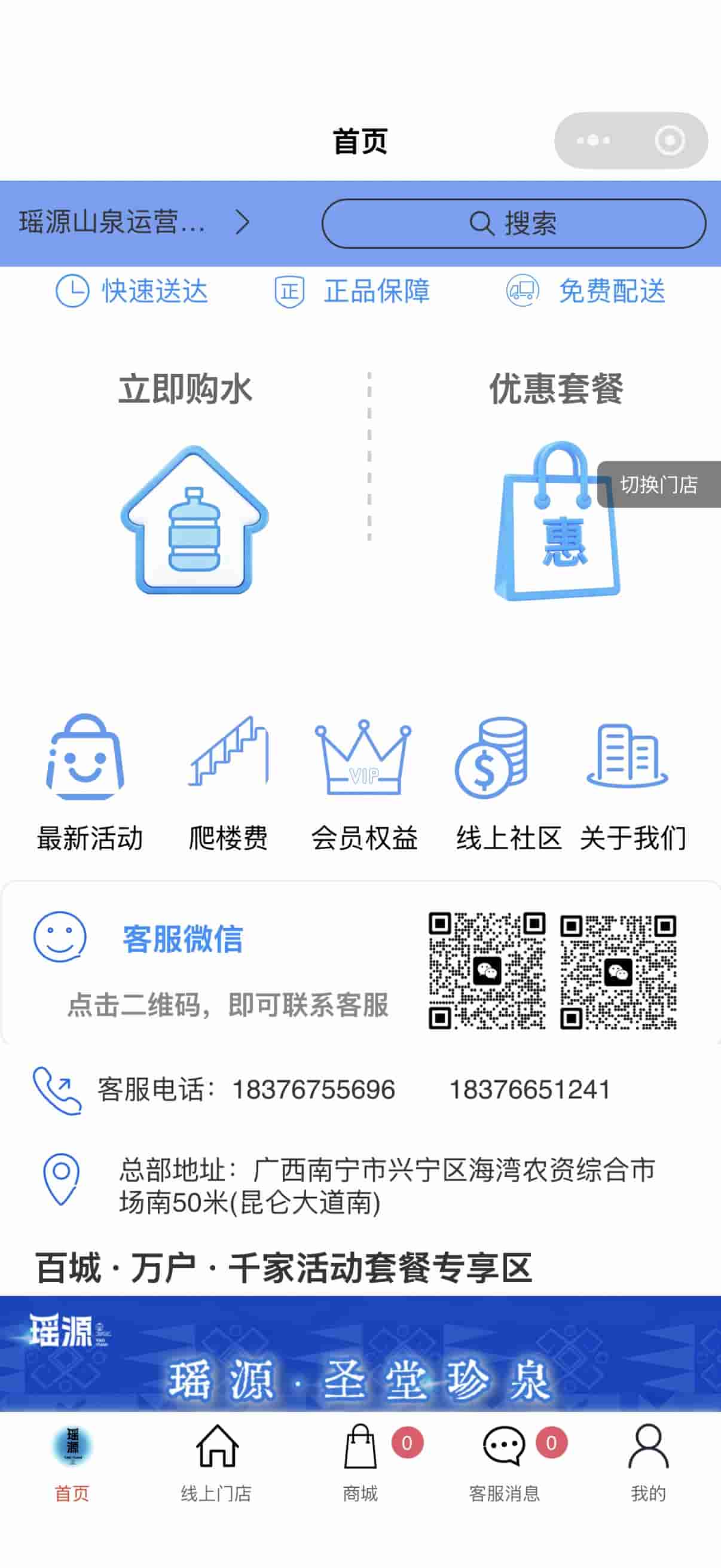Viewport: 721px width, 1568px height.
Task: Call customer service number 18376651241
Action: (529, 1089)
